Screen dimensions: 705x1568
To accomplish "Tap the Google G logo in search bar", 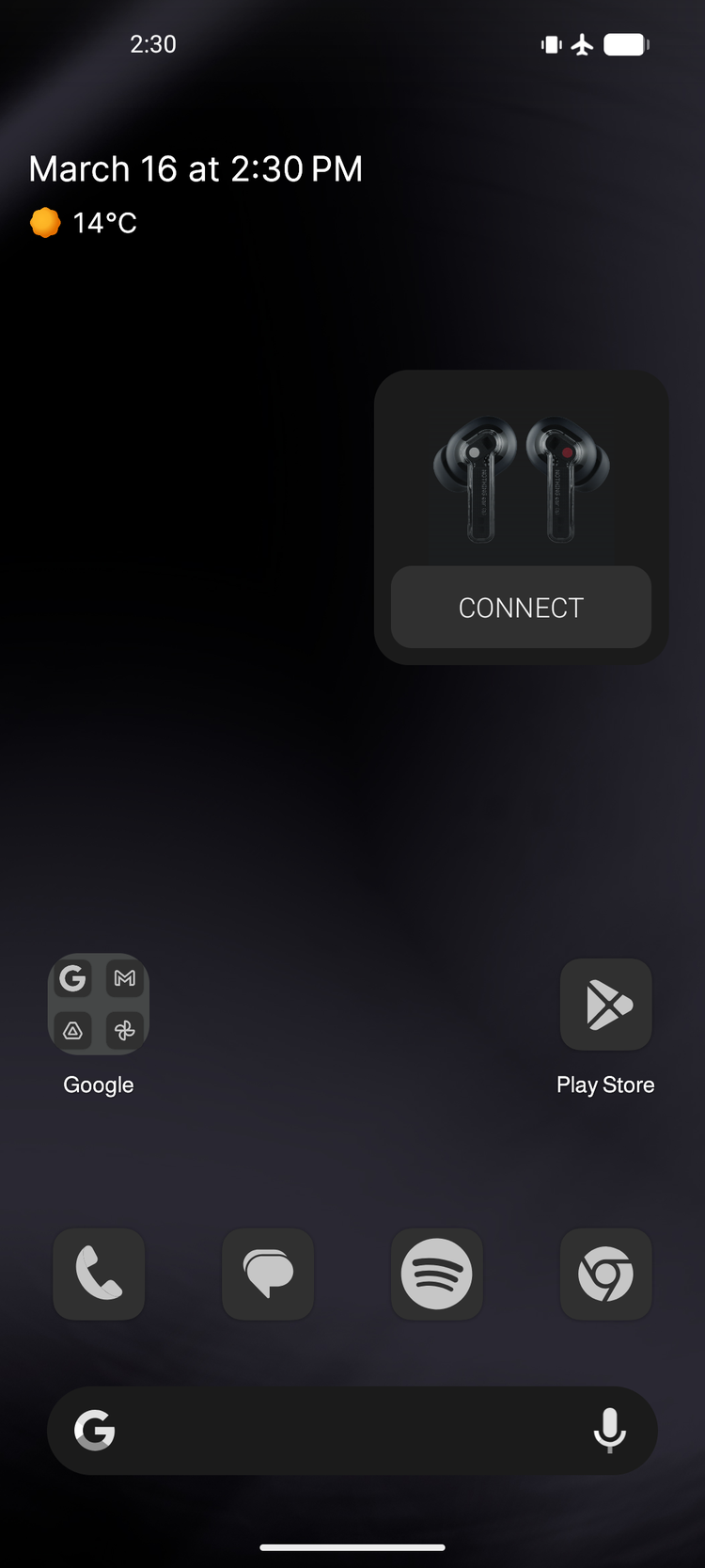I will click(x=94, y=1430).
